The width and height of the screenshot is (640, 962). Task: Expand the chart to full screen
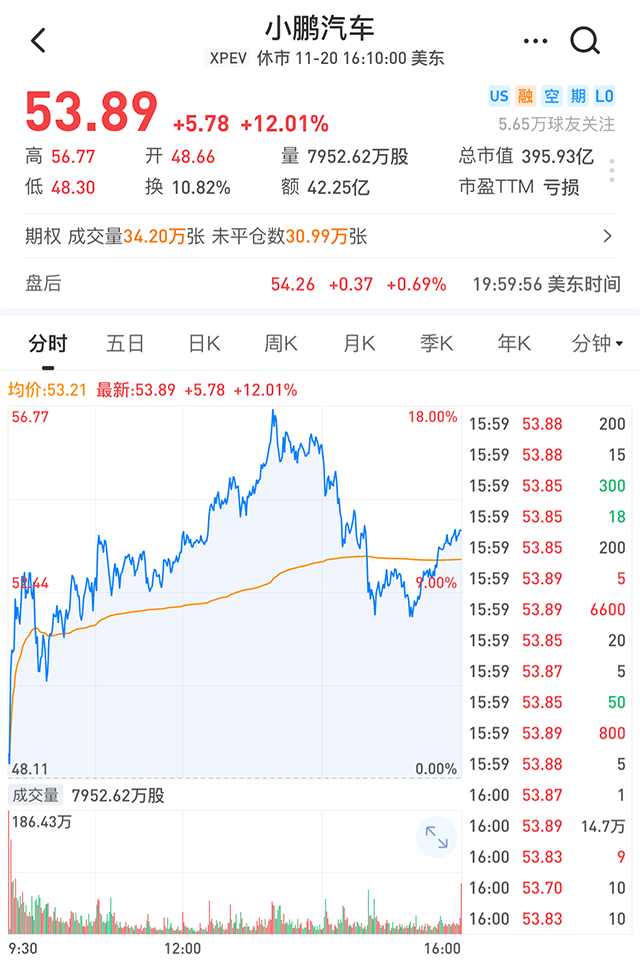pyautogui.click(x=436, y=838)
